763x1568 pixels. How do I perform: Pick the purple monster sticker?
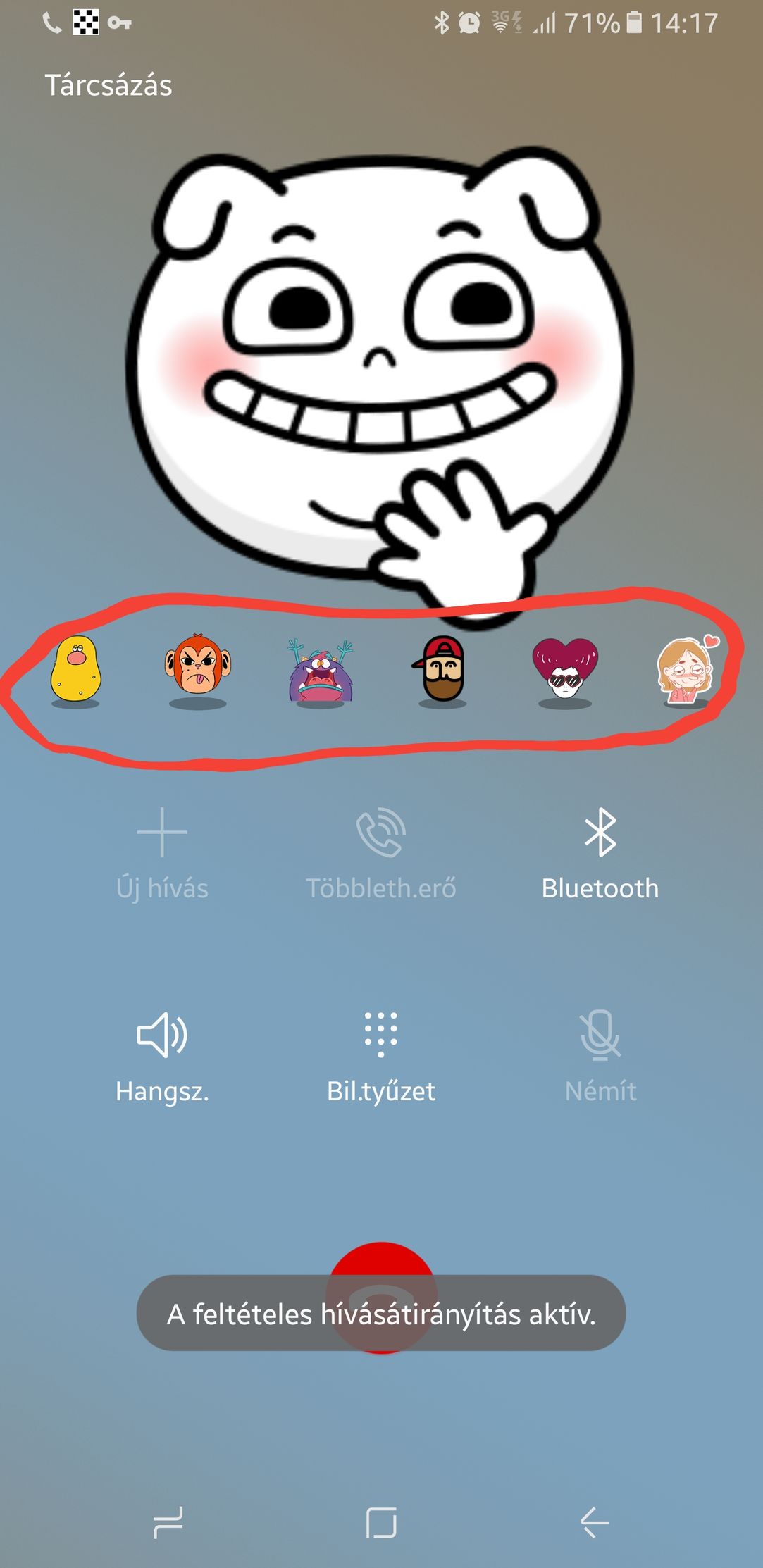(x=320, y=671)
